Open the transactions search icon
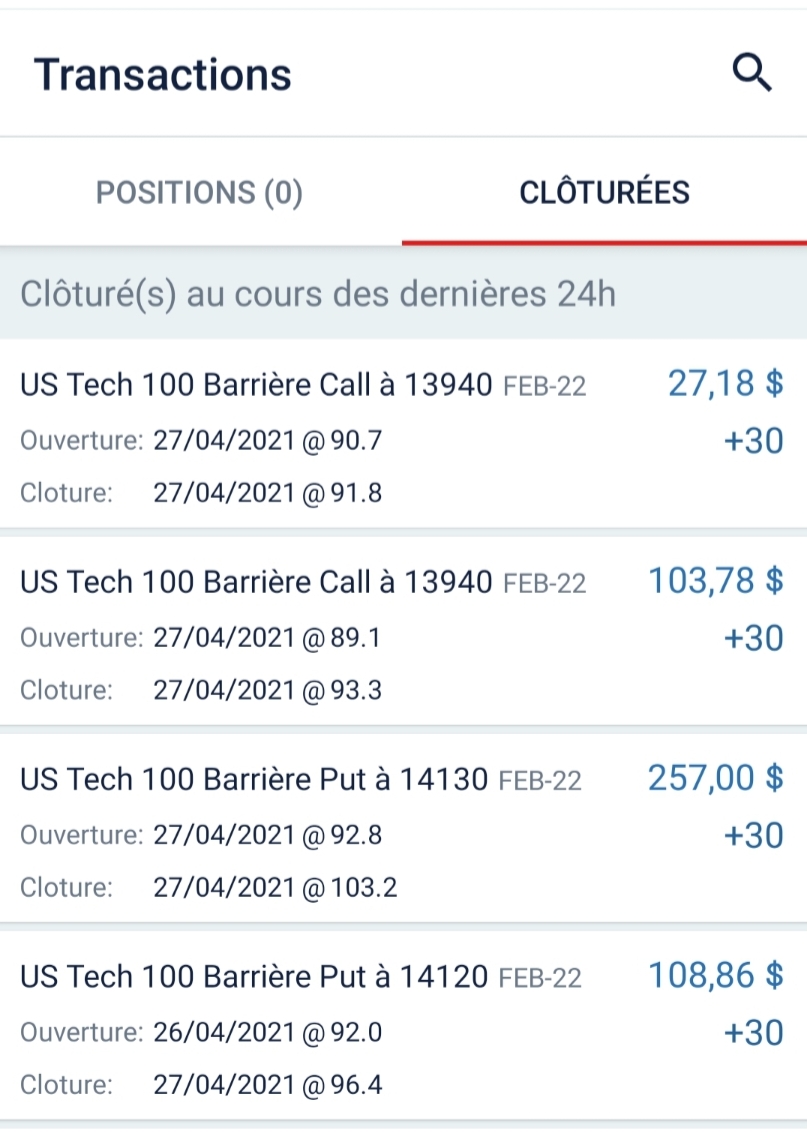 751,74
